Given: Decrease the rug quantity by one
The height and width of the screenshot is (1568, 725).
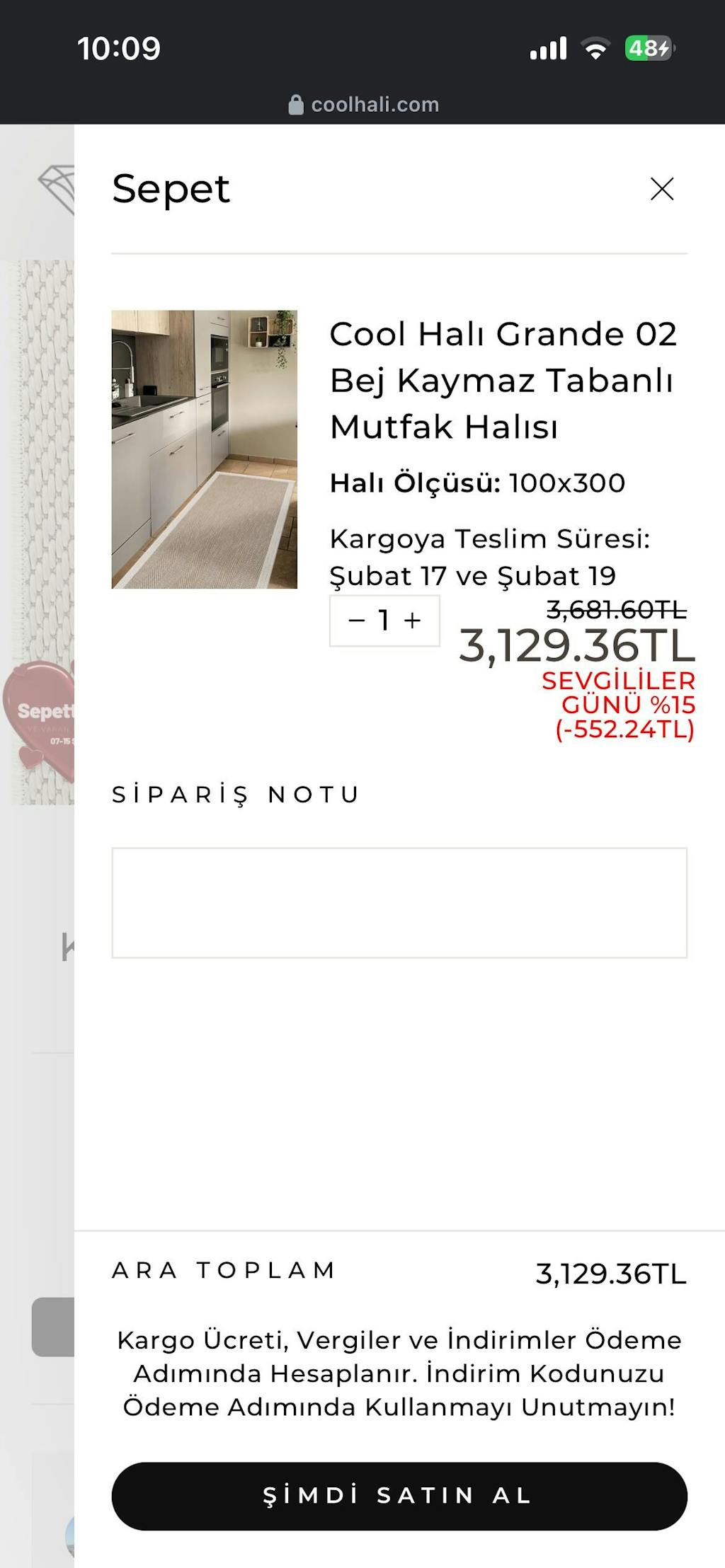Looking at the screenshot, I should pyautogui.click(x=357, y=621).
